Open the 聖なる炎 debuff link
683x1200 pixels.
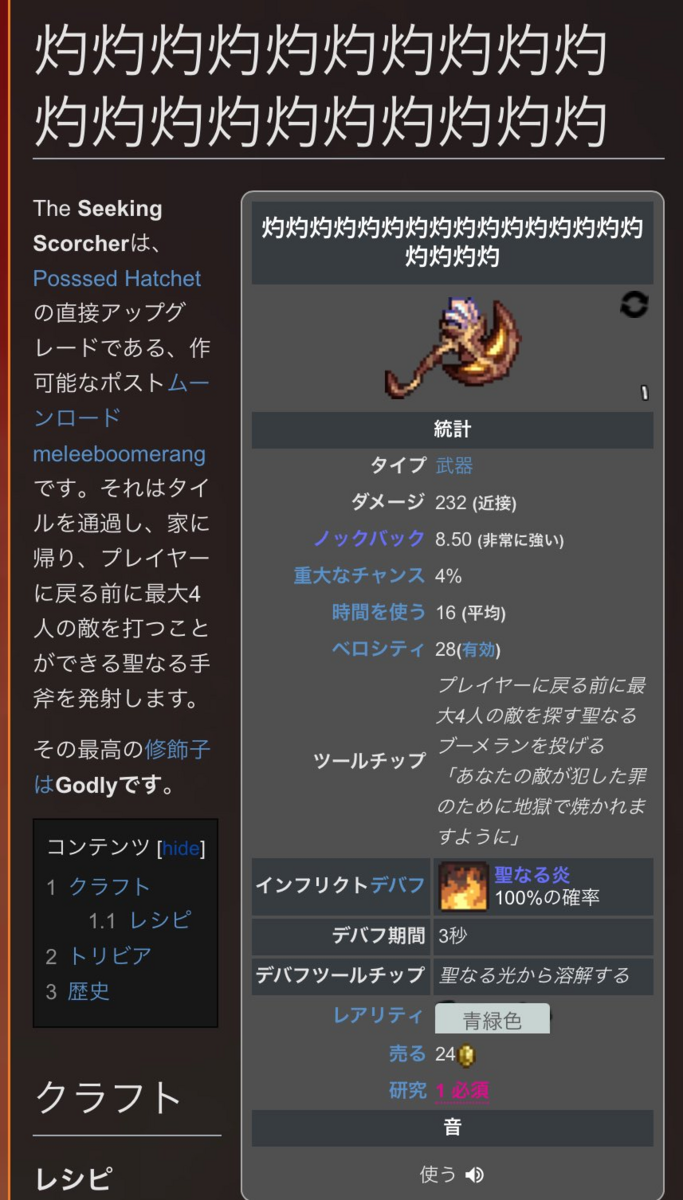[532, 875]
